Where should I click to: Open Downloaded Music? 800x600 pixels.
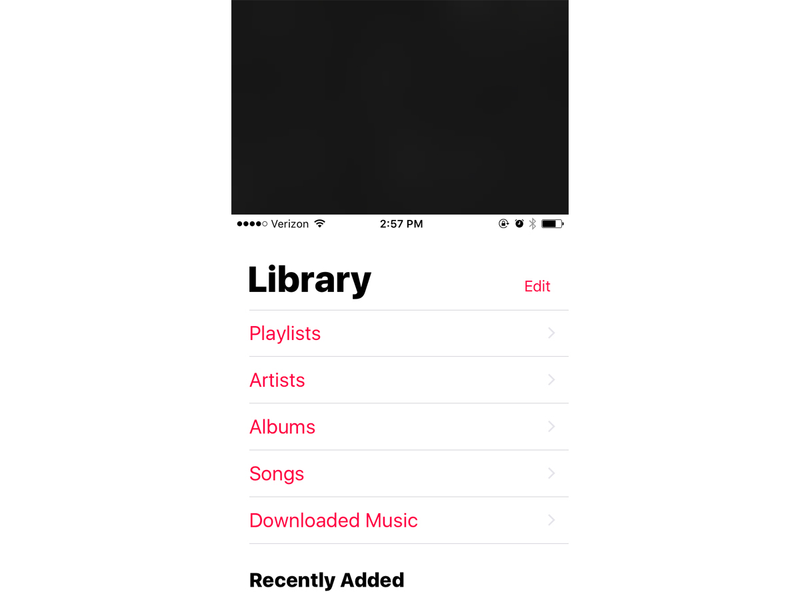(x=333, y=521)
